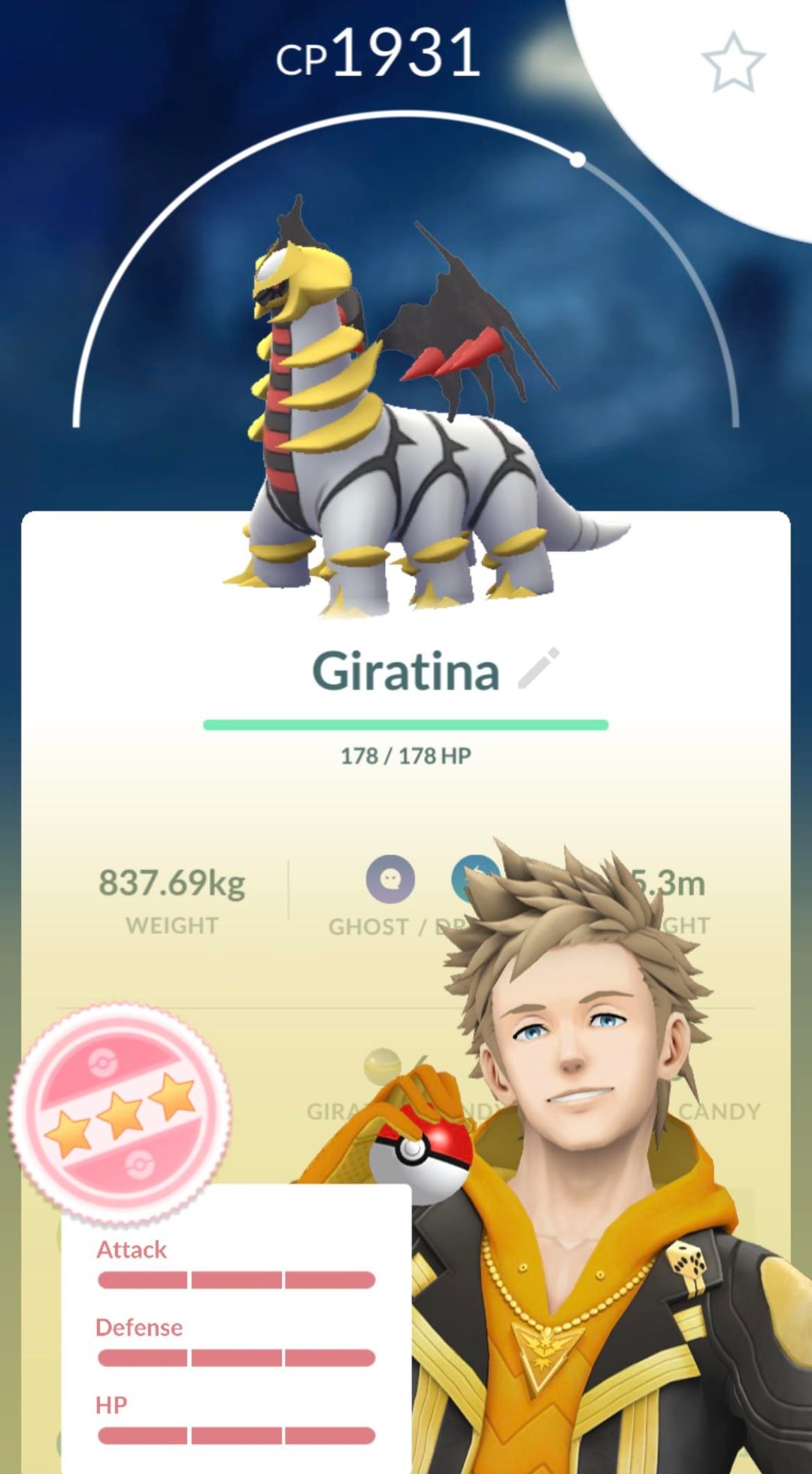Mark Giratina as favorite with the star
This screenshot has width=812, height=1474.
tap(732, 62)
